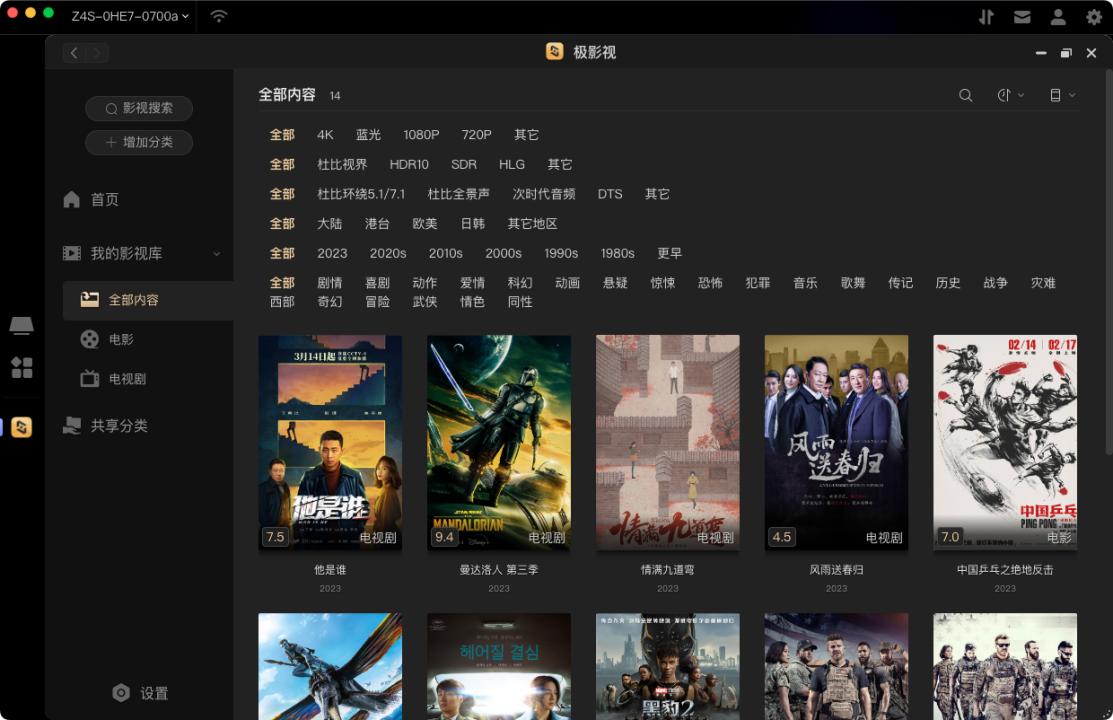Go back with the left arrow

74,53
